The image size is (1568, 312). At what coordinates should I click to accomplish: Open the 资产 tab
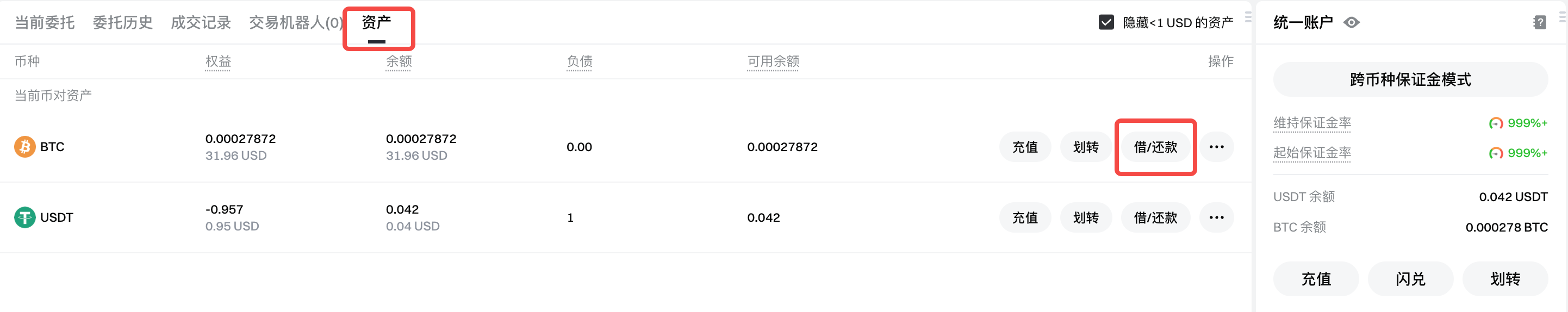pyautogui.click(x=376, y=22)
